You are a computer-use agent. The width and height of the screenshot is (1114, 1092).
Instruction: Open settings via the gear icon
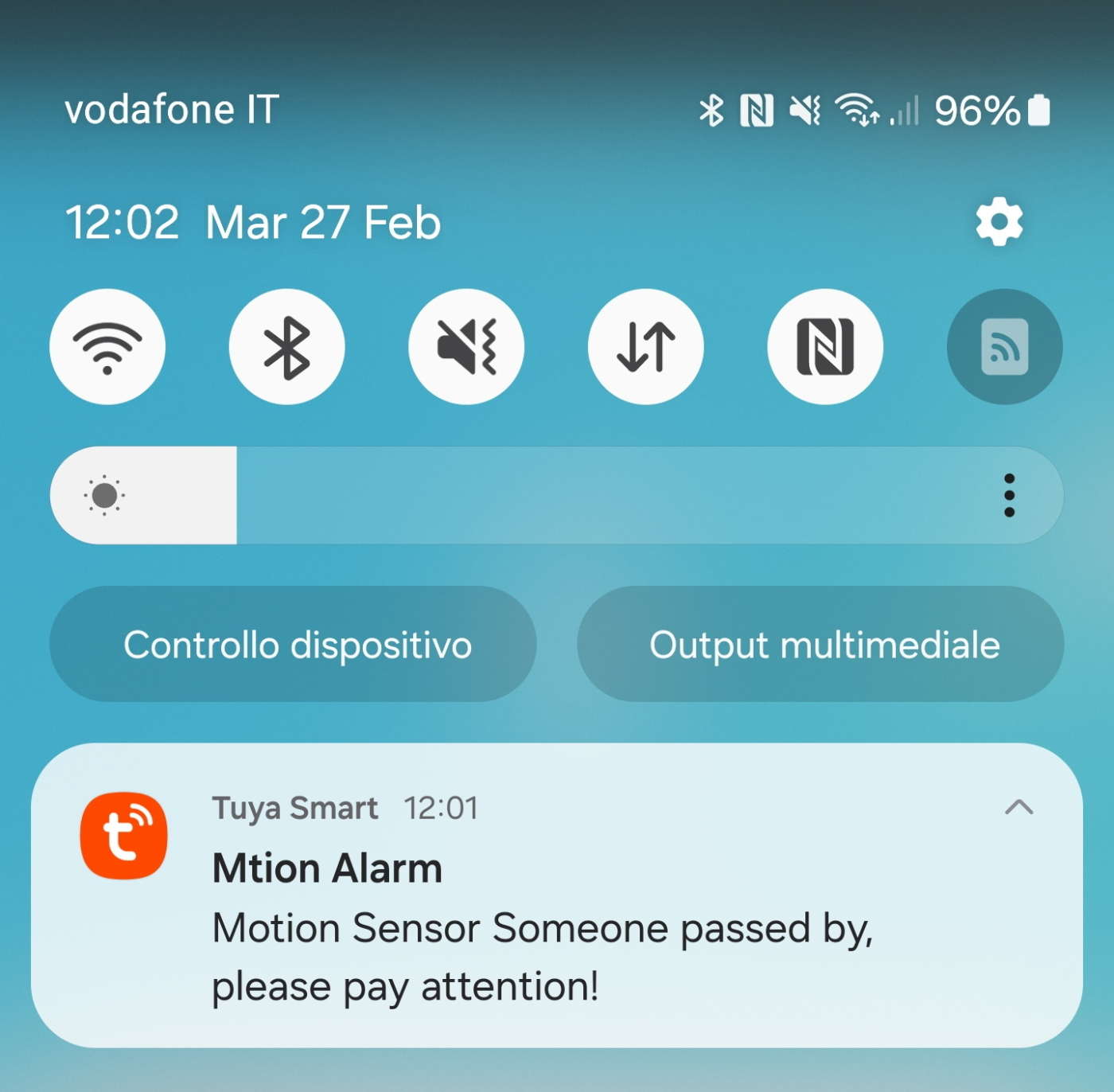999,222
